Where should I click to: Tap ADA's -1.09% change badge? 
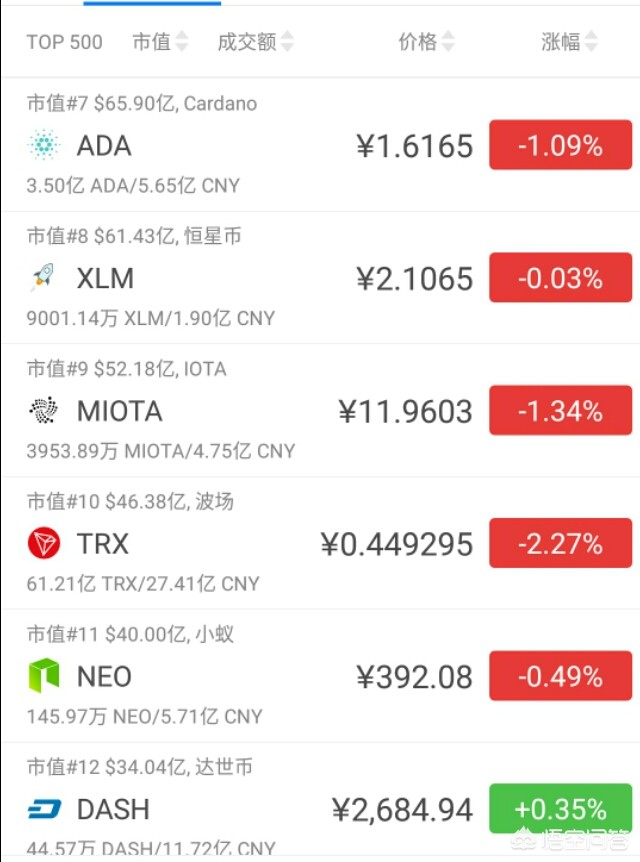pyautogui.click(x=560, y=146)
